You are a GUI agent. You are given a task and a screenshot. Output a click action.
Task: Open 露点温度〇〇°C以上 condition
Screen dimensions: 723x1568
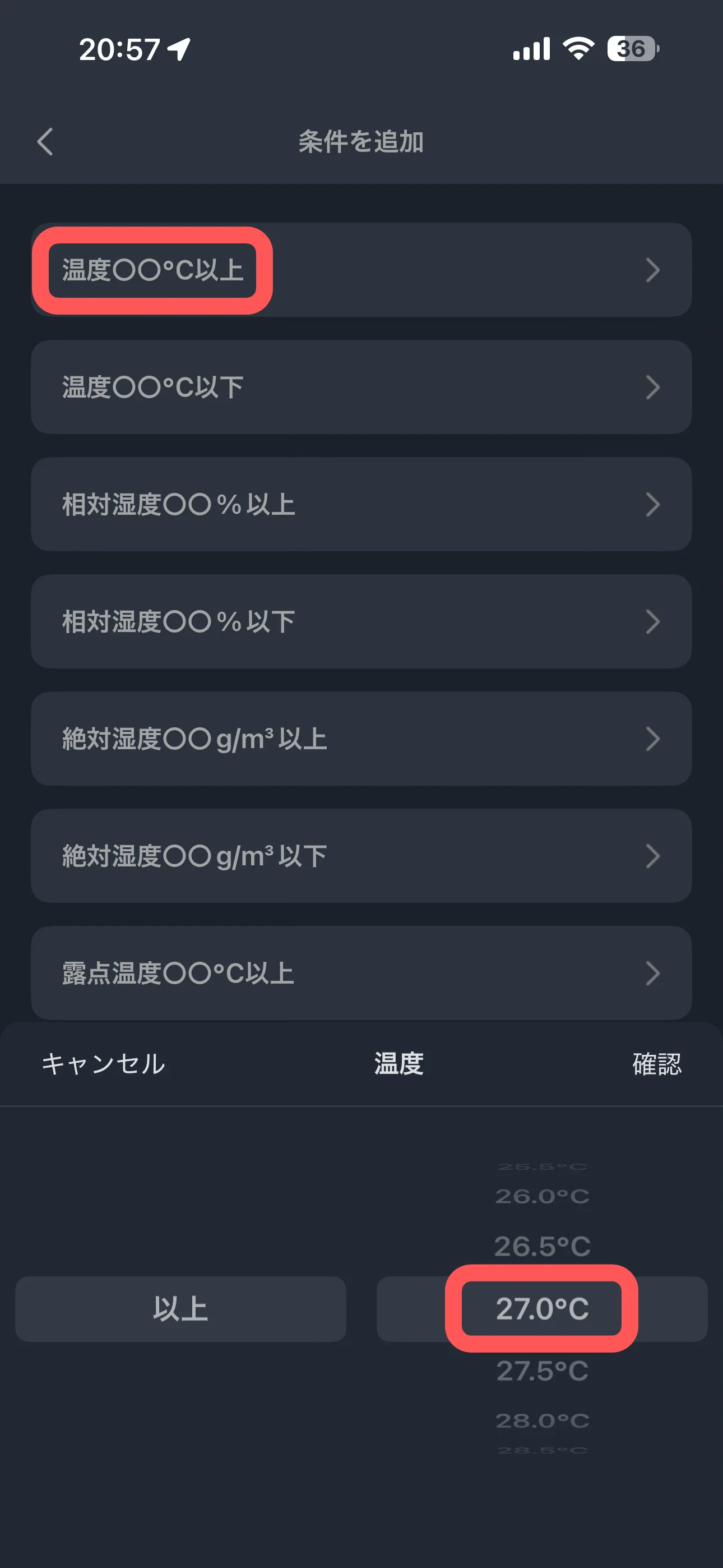(360, 974)
